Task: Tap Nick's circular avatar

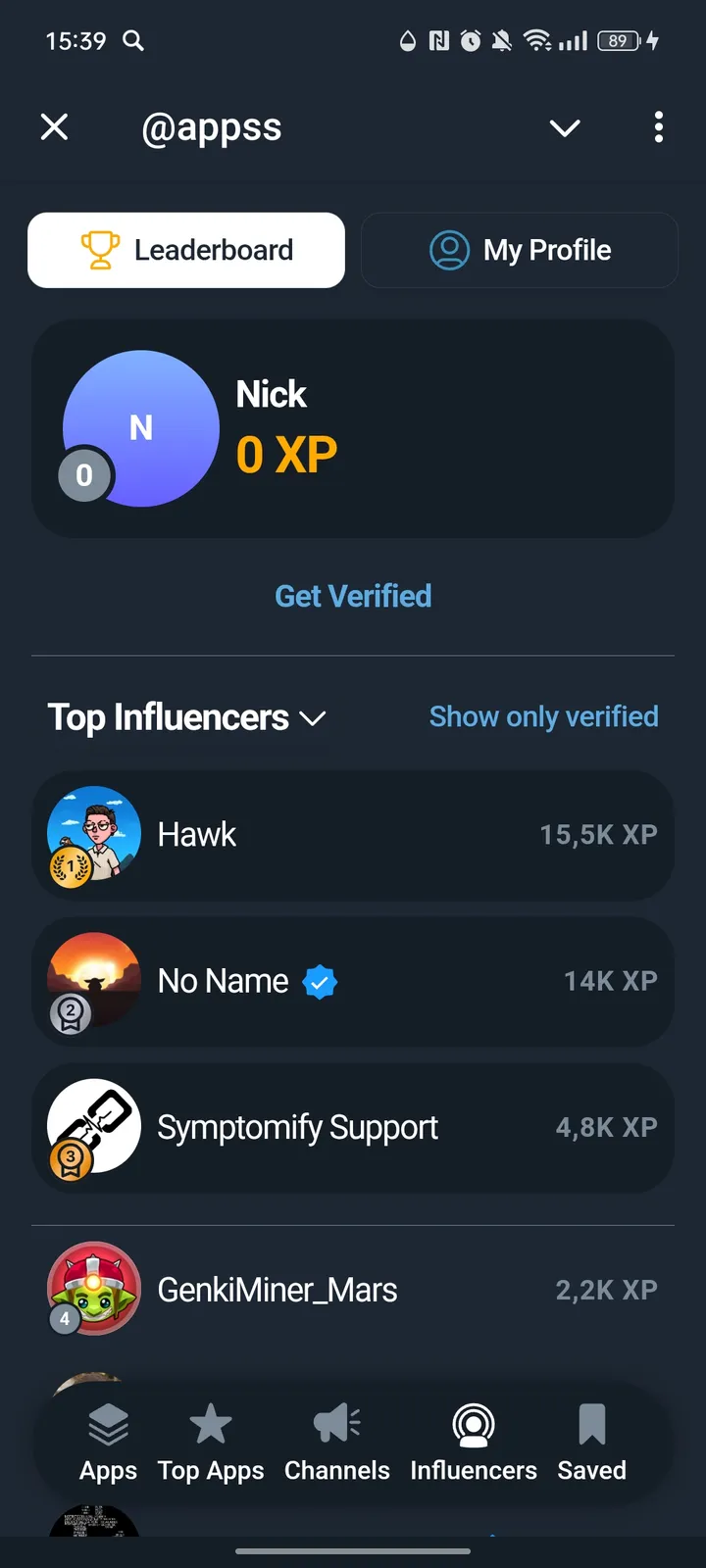Action: [x=141, y=428]
